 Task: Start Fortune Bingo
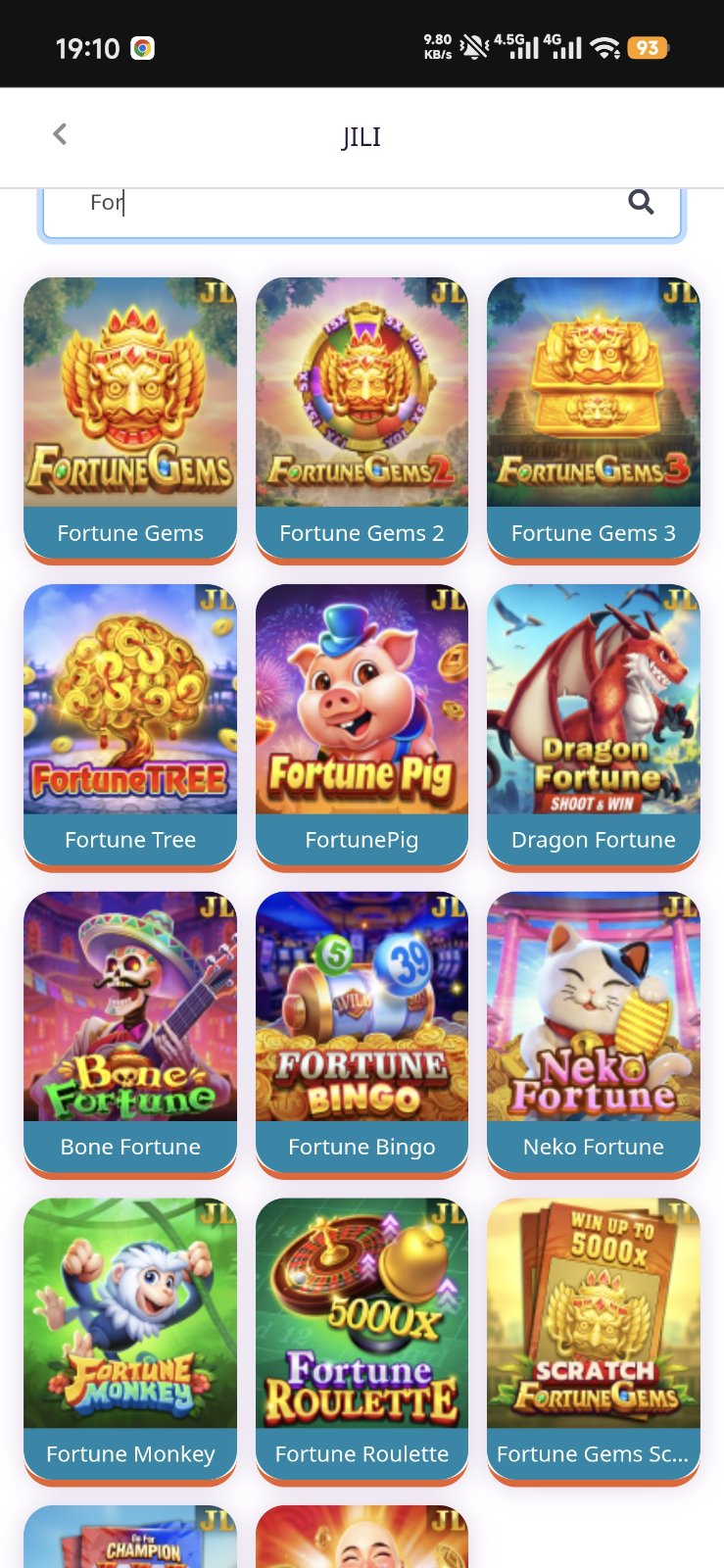(x=362, y=1030)
